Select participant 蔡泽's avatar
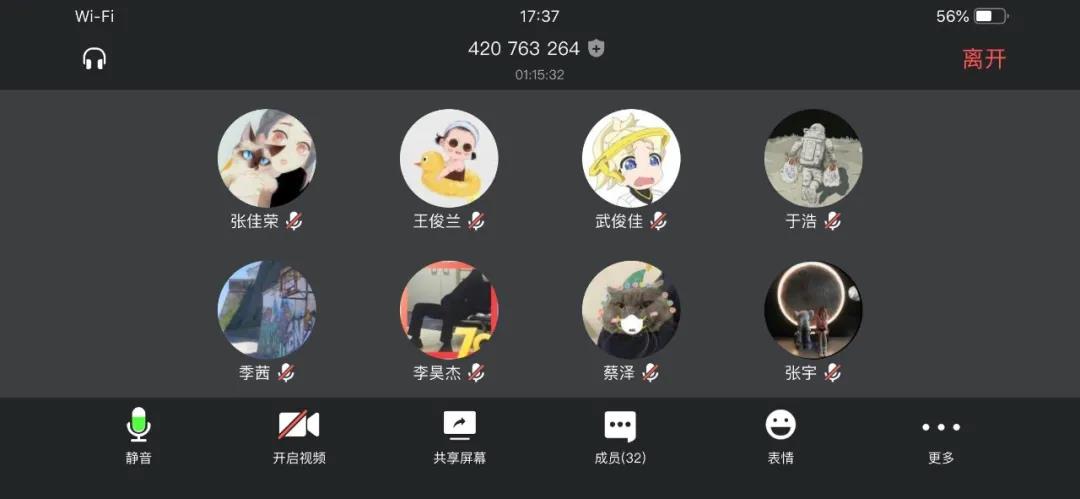The image size is (1080, 499). (631, 310)
